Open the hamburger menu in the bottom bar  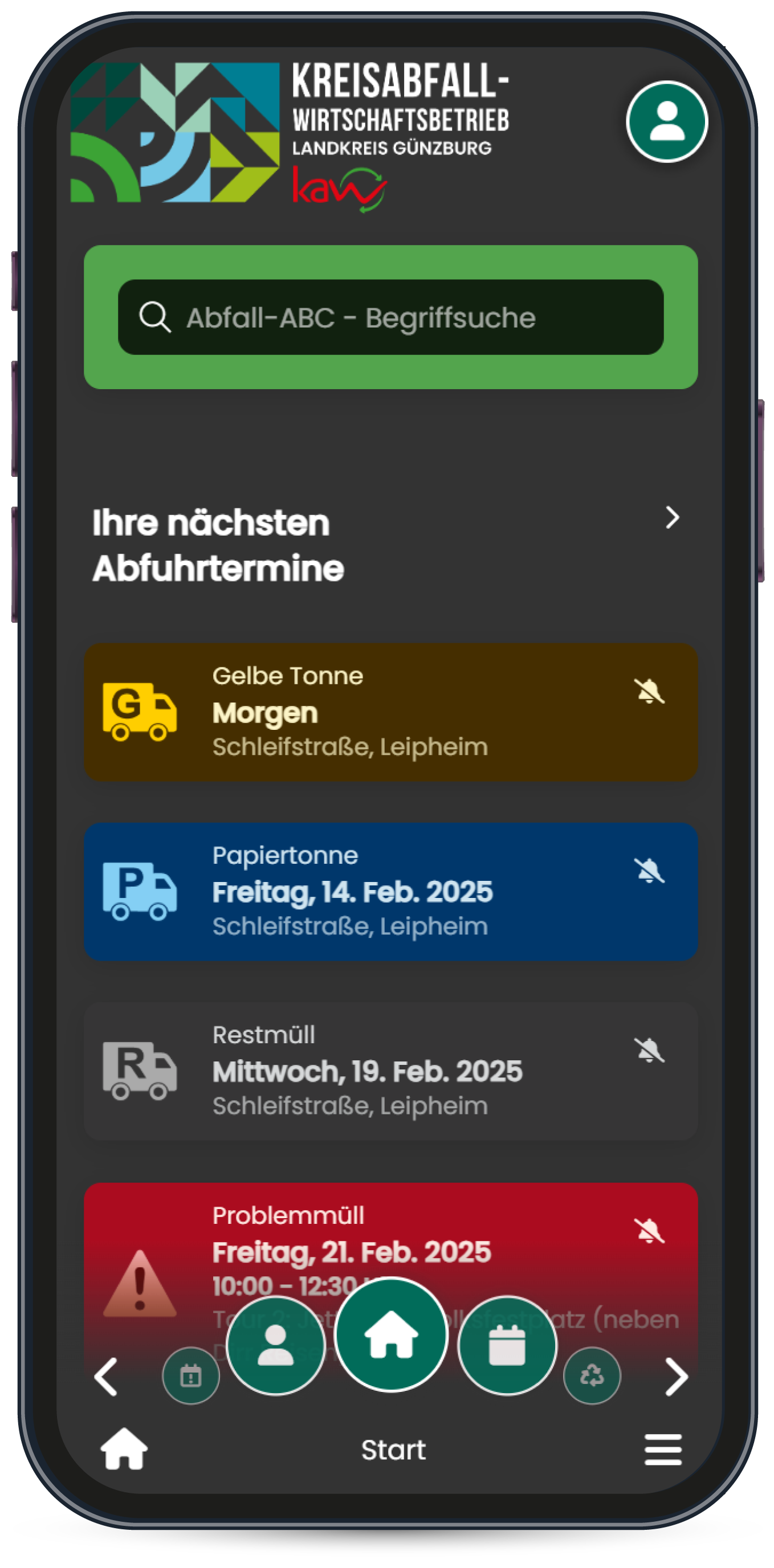pos(662,1449)
